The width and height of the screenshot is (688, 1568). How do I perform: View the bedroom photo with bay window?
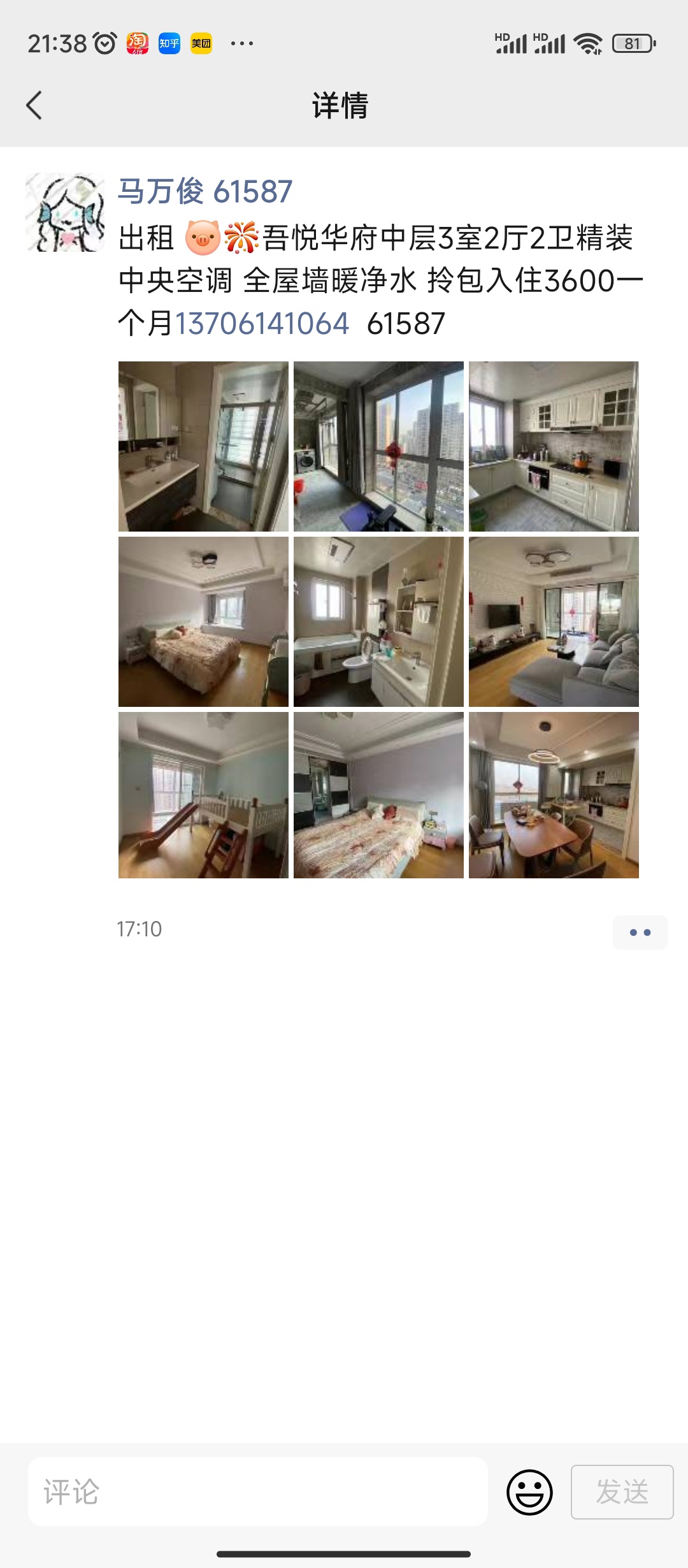coord(203,621)
